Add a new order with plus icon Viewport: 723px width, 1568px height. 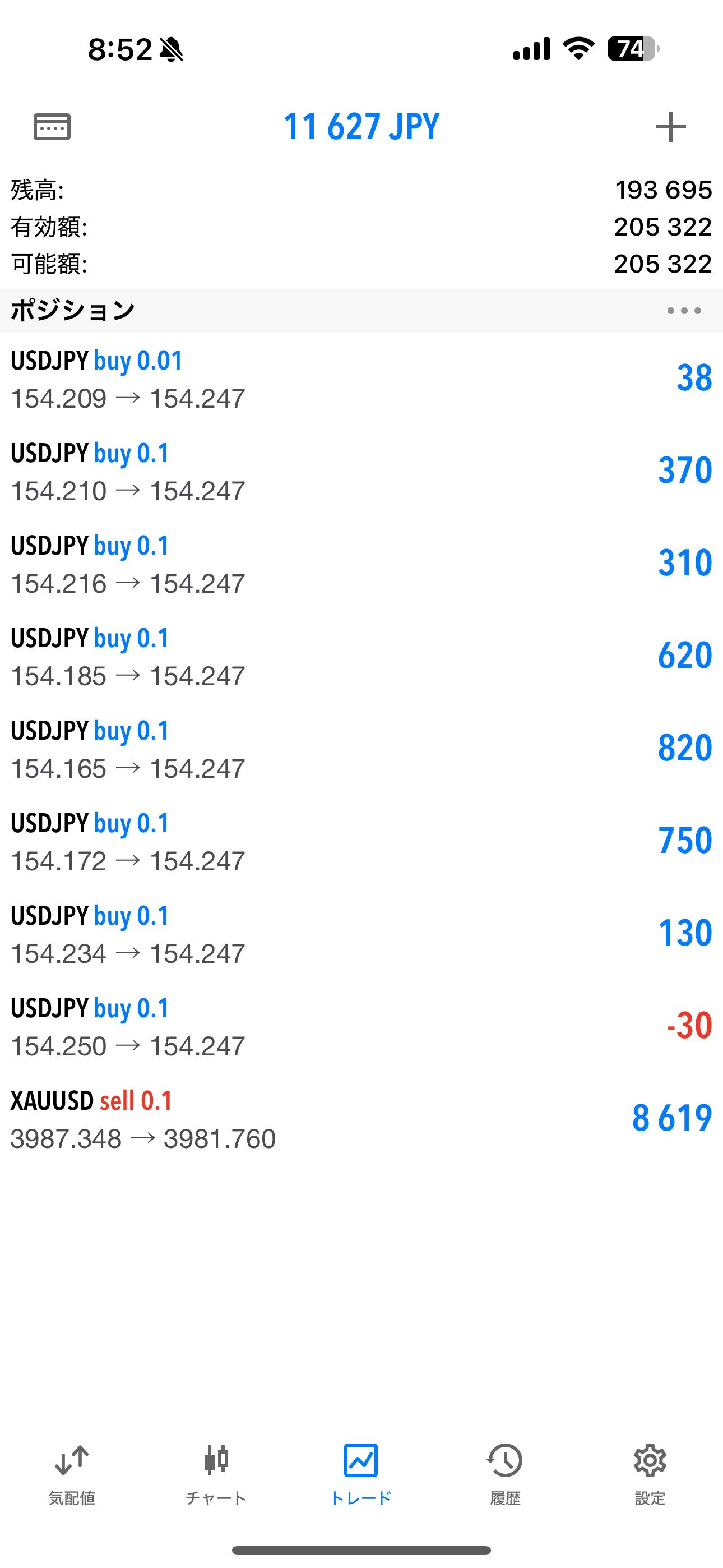point(670,127)
